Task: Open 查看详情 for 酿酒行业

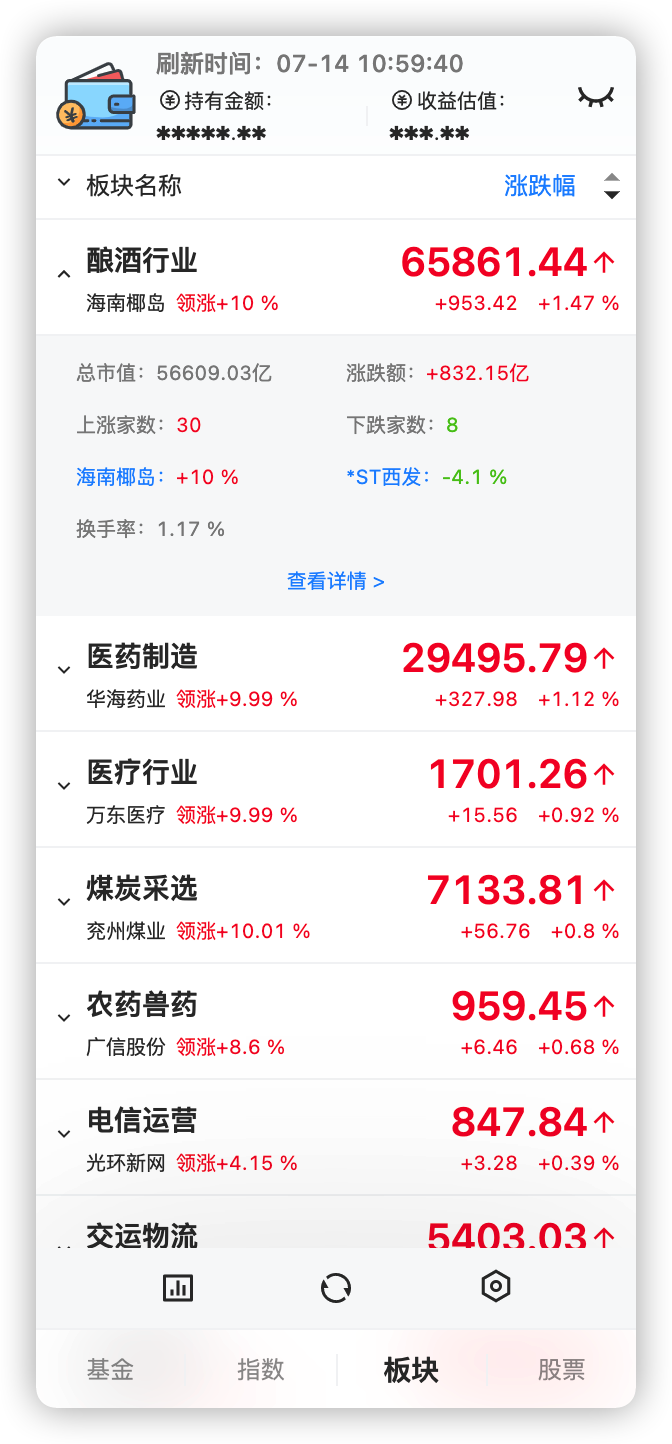Action: coord(336,581)
